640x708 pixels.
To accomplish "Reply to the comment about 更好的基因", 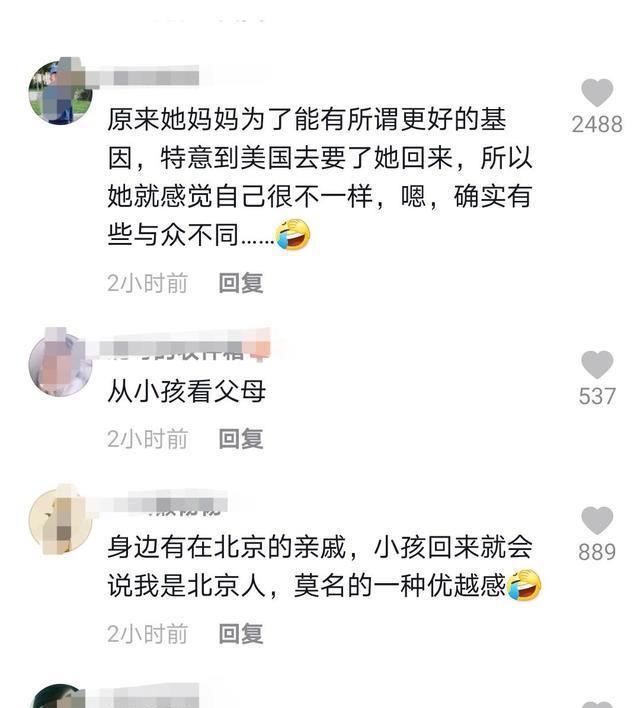I will [241, 283].
